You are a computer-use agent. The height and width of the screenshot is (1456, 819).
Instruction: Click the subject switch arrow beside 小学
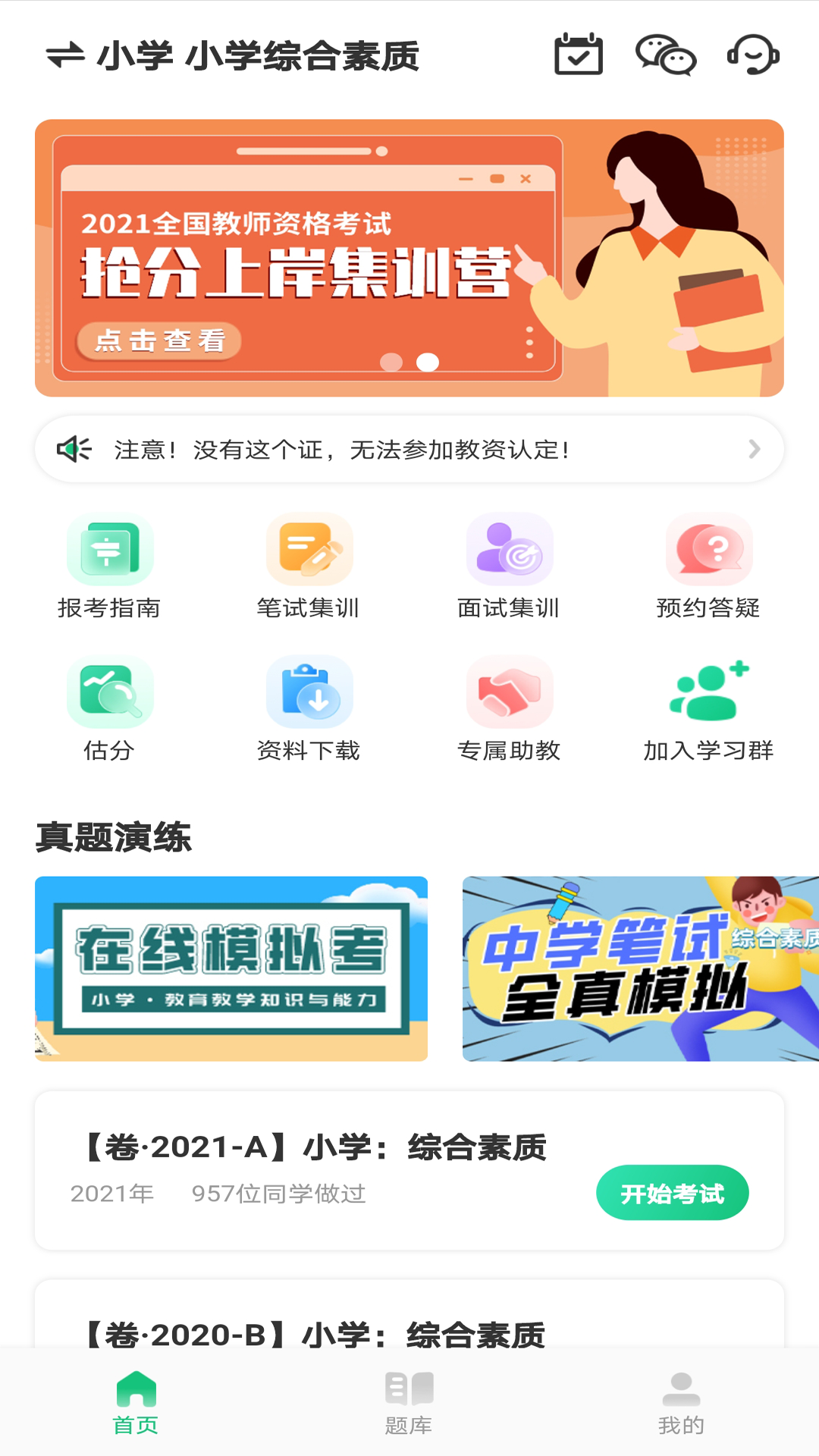[64, 55]
